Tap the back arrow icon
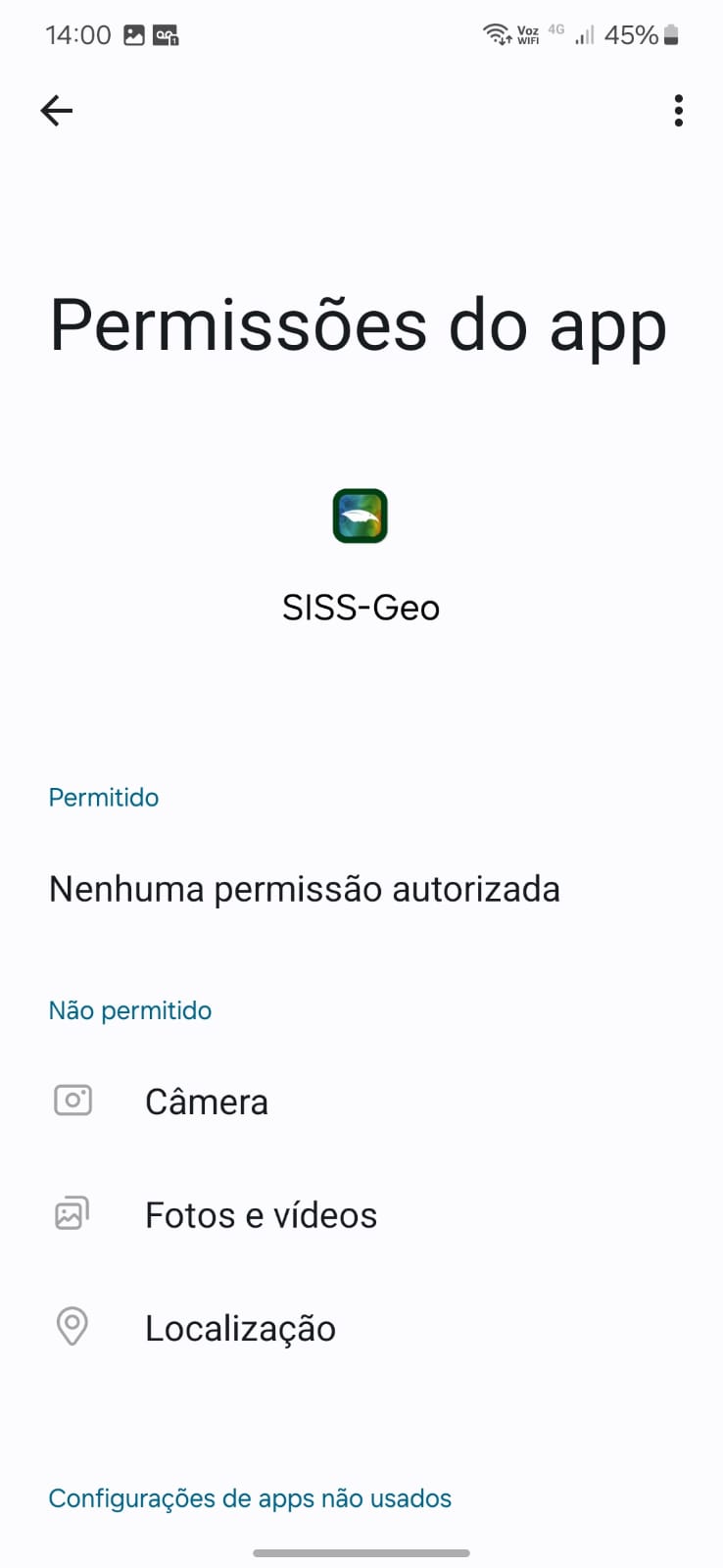 [56, 110]
